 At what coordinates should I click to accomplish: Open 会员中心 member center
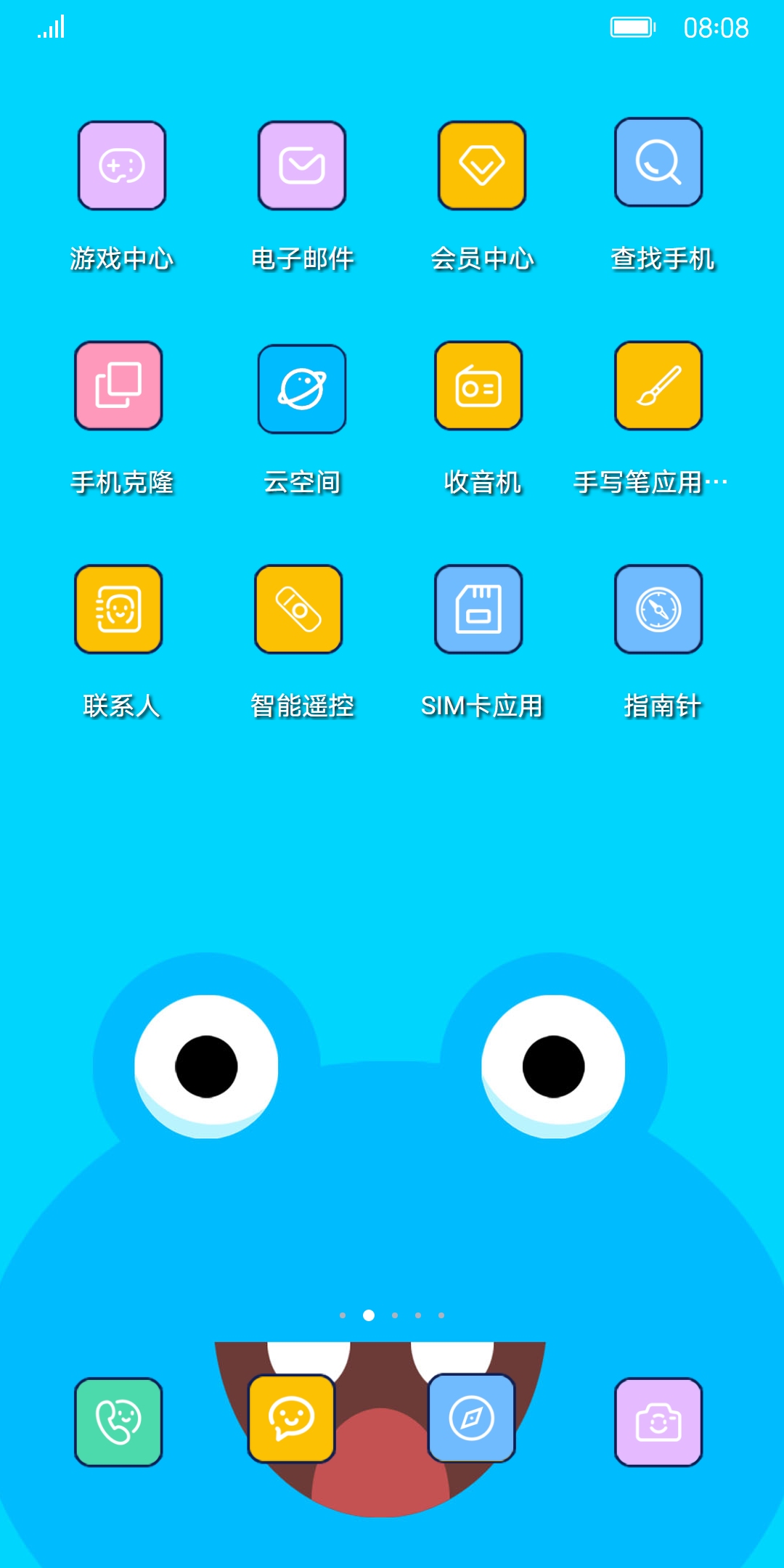[x=482, y=166]
